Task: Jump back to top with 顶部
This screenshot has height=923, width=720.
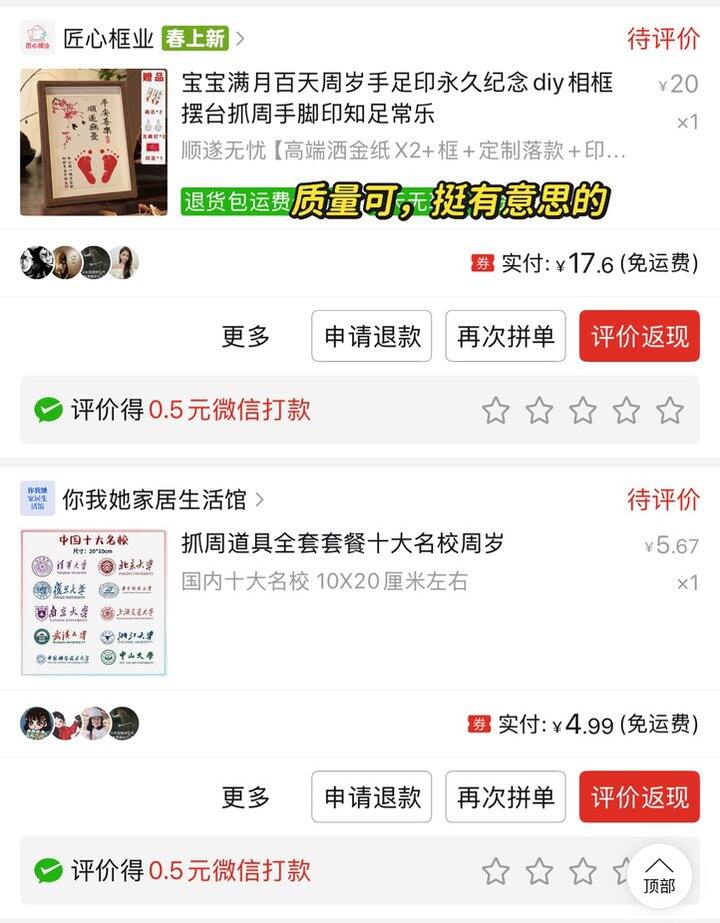Action: click(x=659, y=875)
